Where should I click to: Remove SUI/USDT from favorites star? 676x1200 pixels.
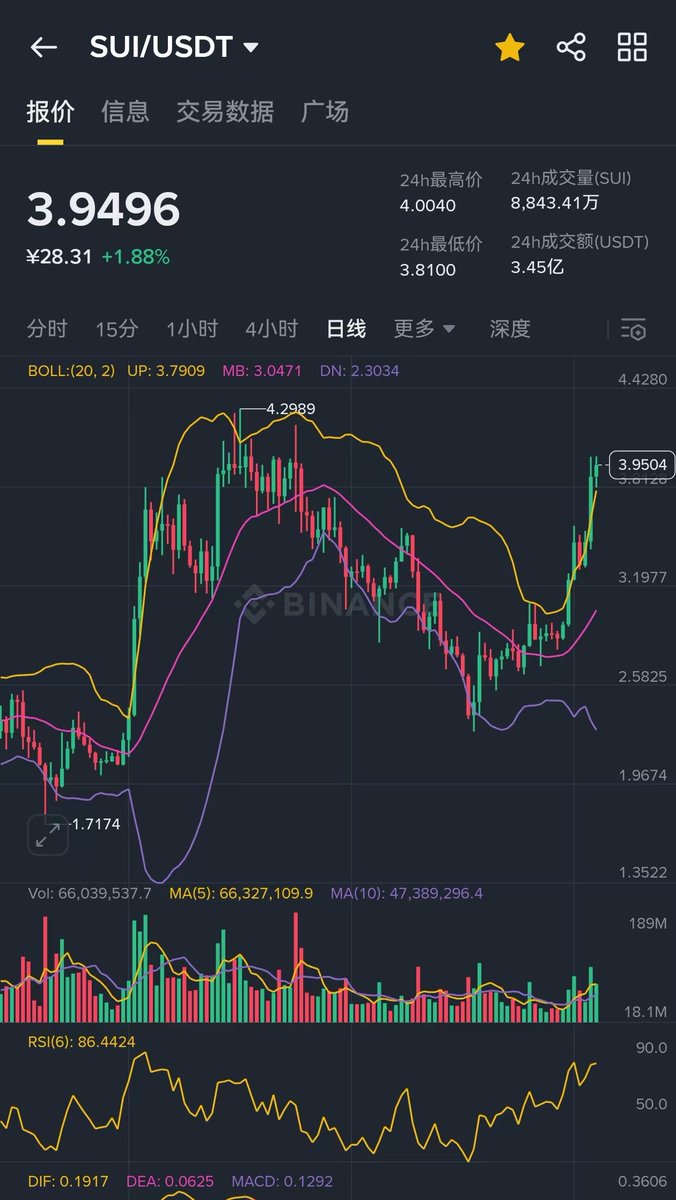point(509,47)
